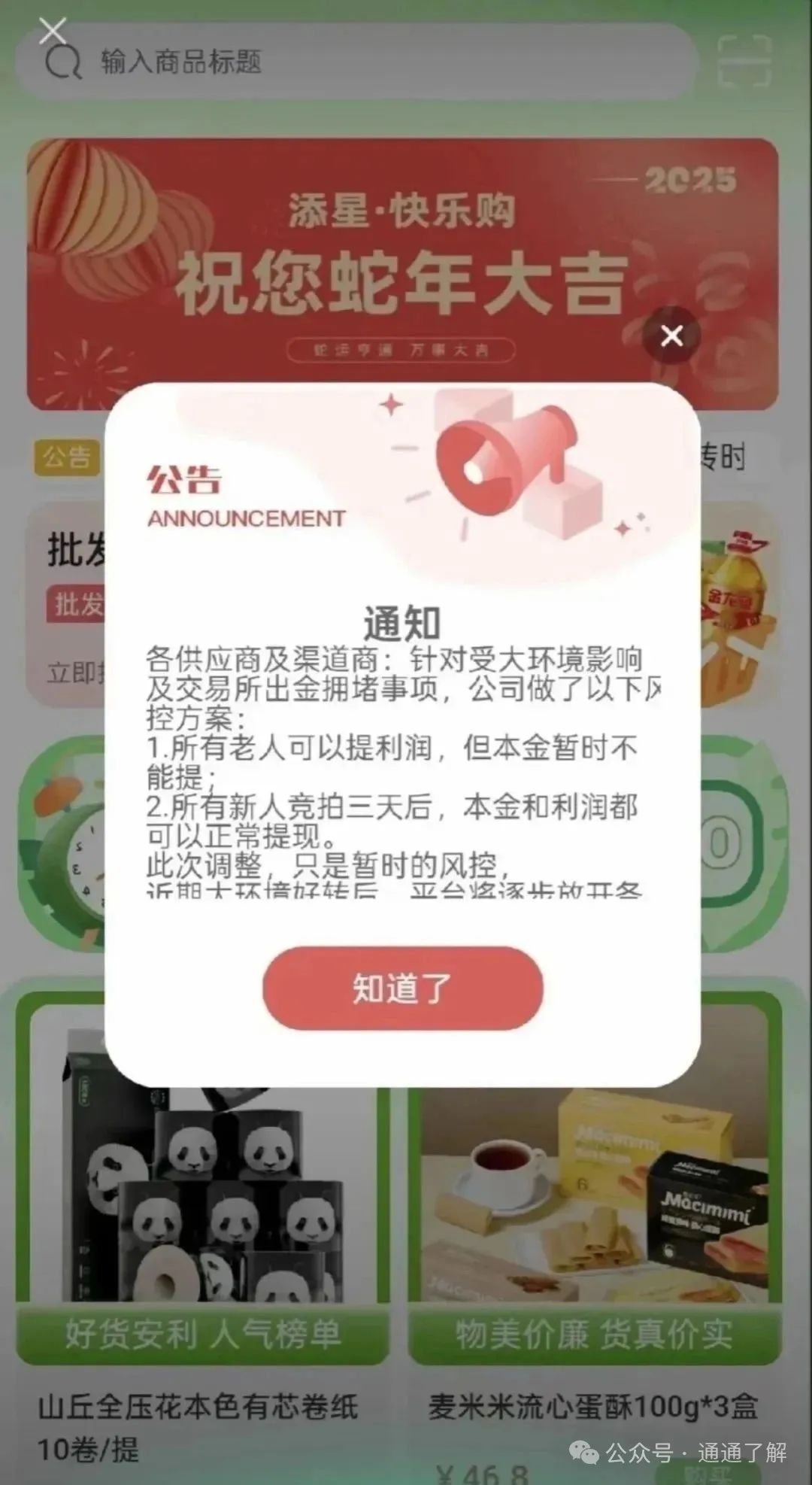Tap the 知道了 button

point(402,988)
